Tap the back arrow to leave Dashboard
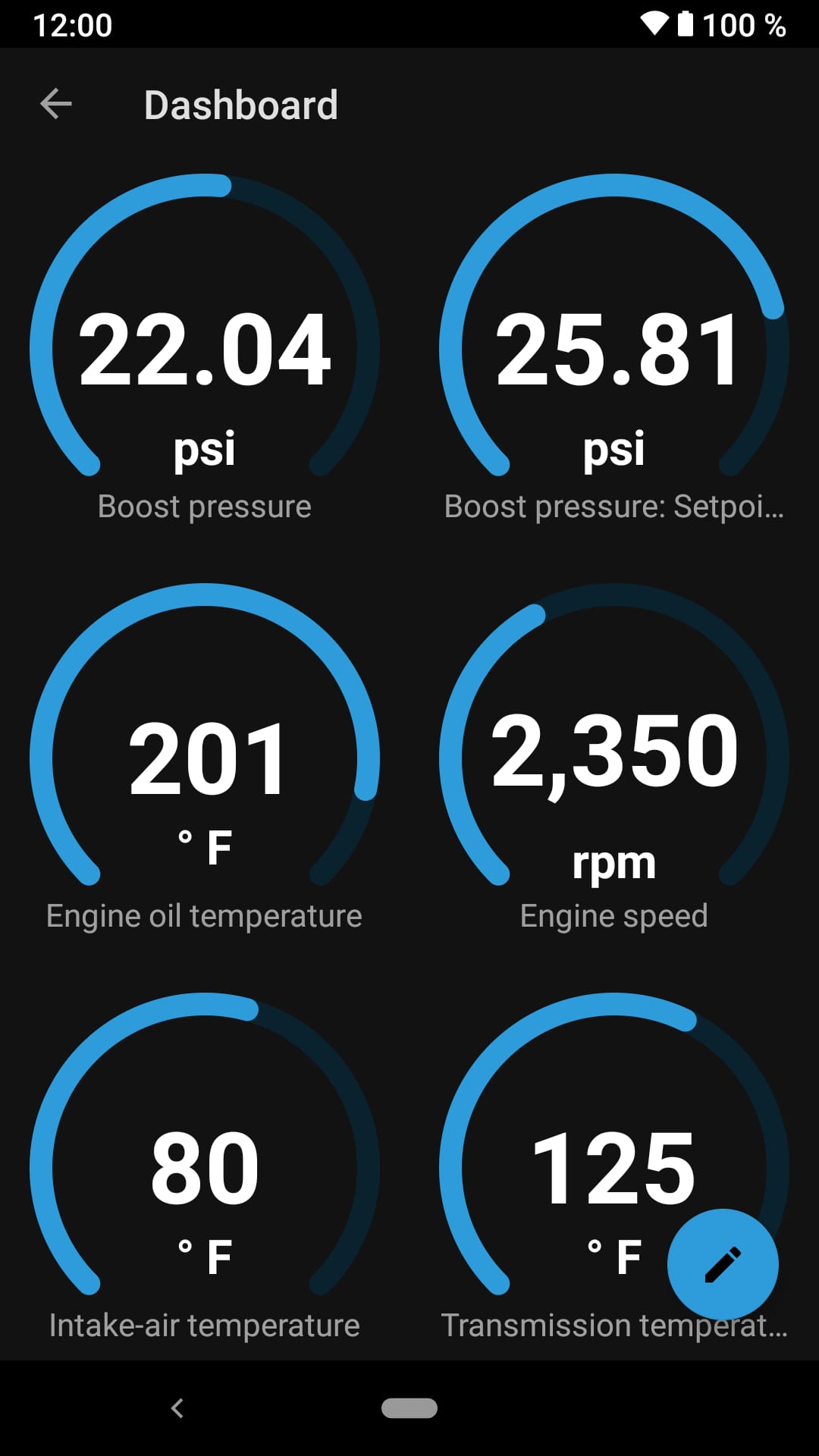This screenshot has width=819, height=1456. [x=55, y=104]
